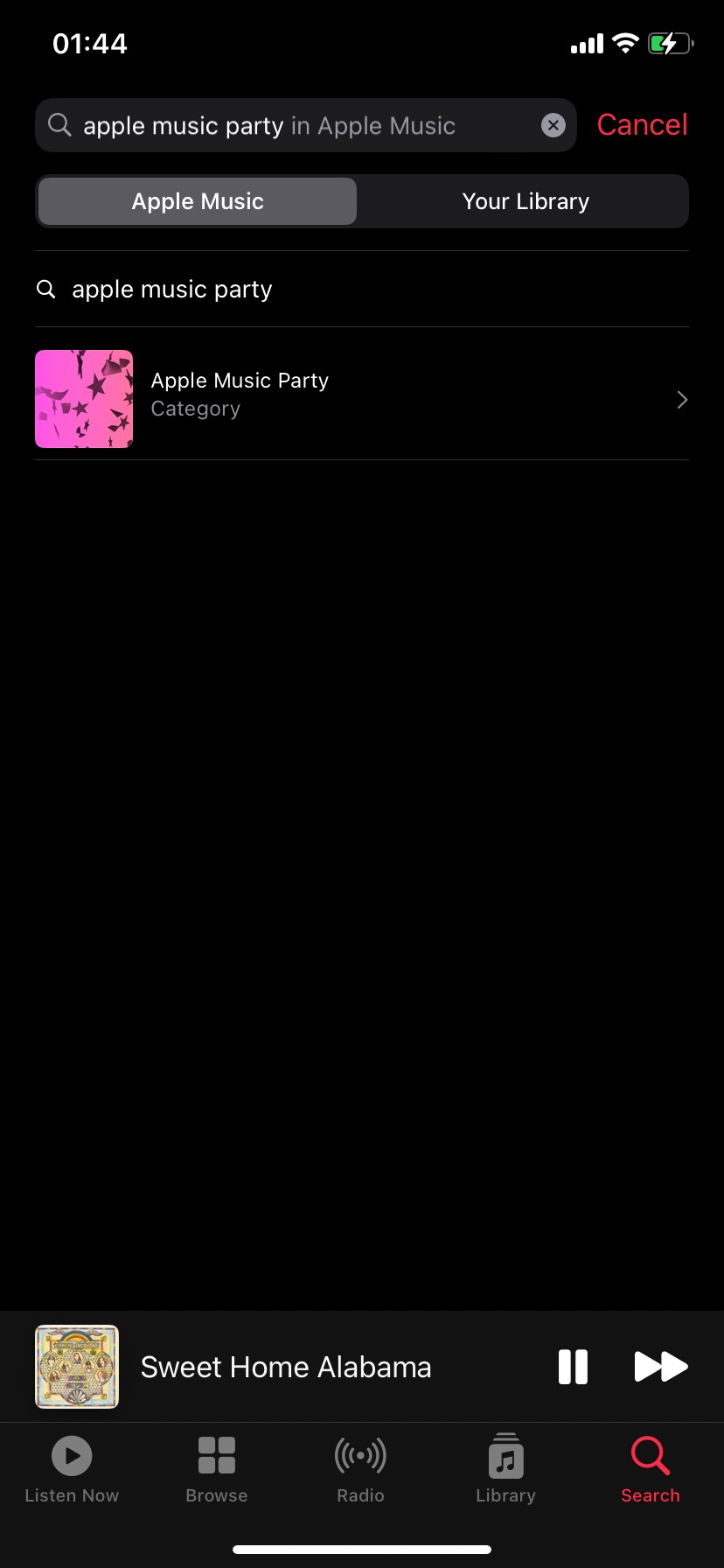Switch to Your Library segment
Screen dimensions: 724x1568
click(525, 201)
